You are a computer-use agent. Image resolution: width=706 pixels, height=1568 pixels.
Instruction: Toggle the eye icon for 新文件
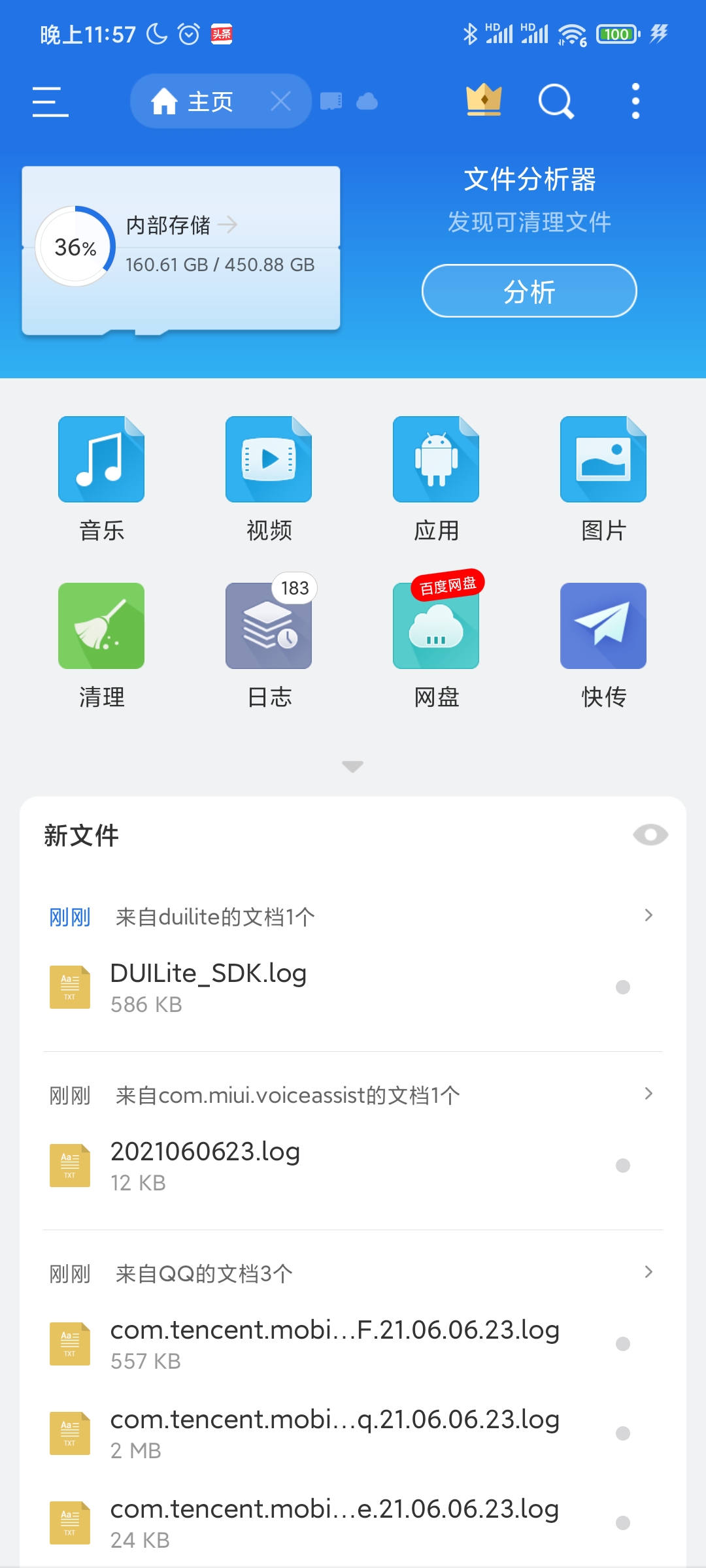tap(650, 835)
